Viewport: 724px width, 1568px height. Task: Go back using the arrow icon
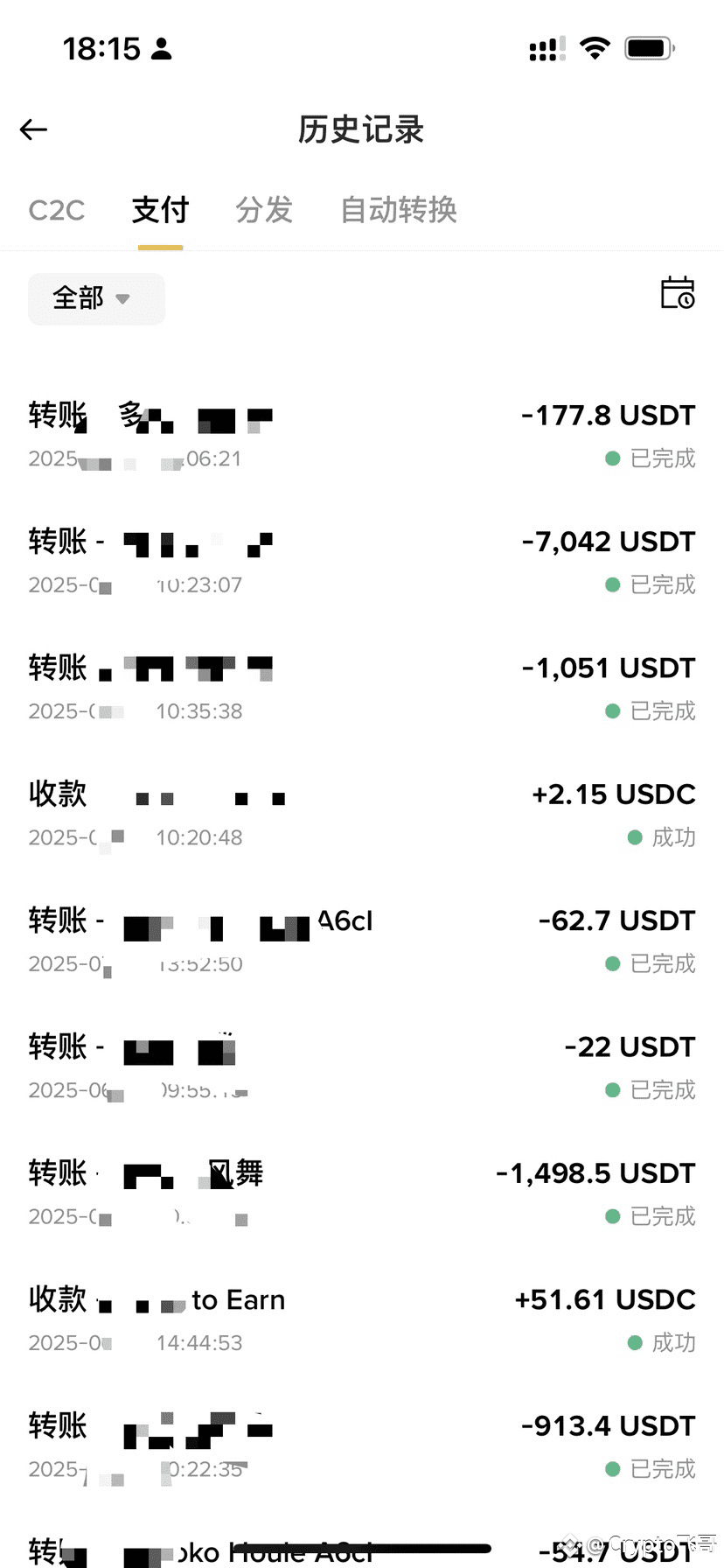pos(33,130)
